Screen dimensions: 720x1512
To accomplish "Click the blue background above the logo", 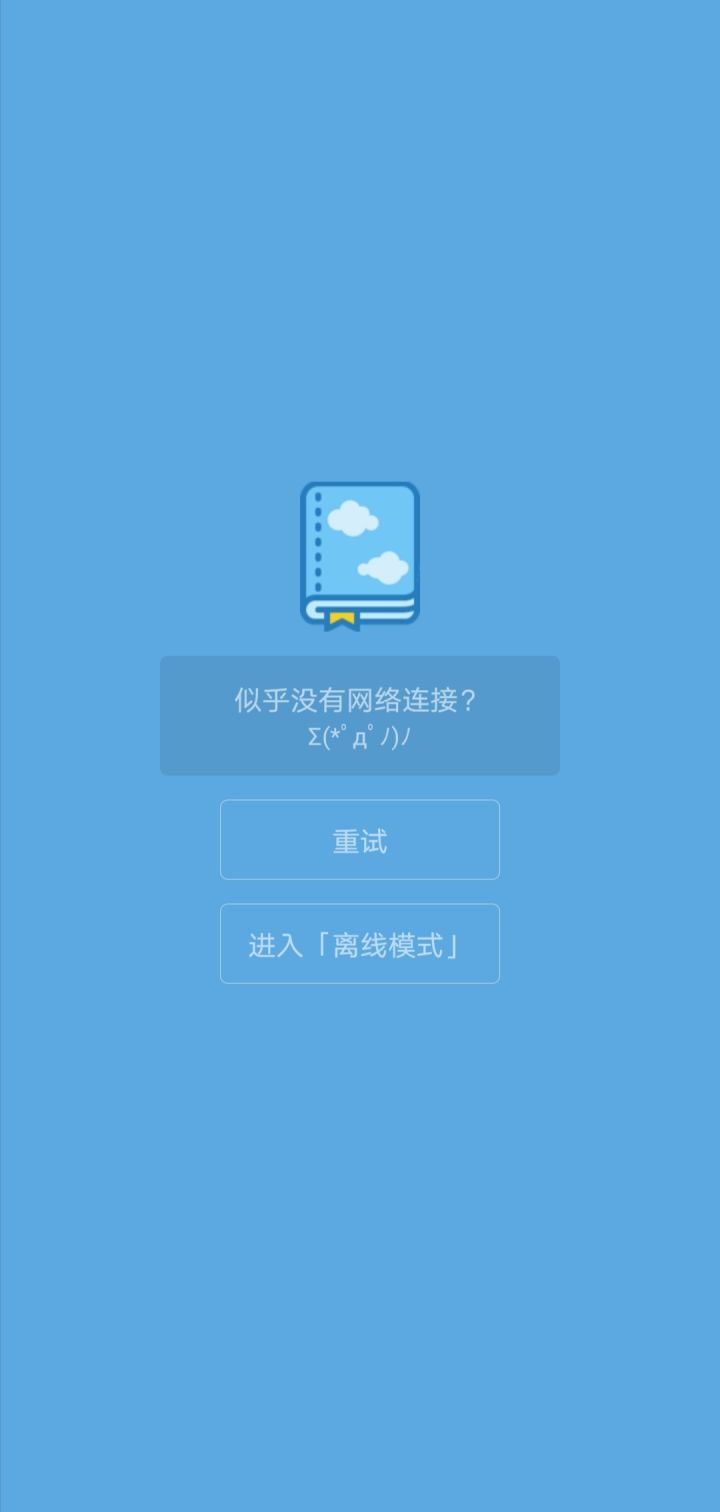I will [x=360, y=300].
